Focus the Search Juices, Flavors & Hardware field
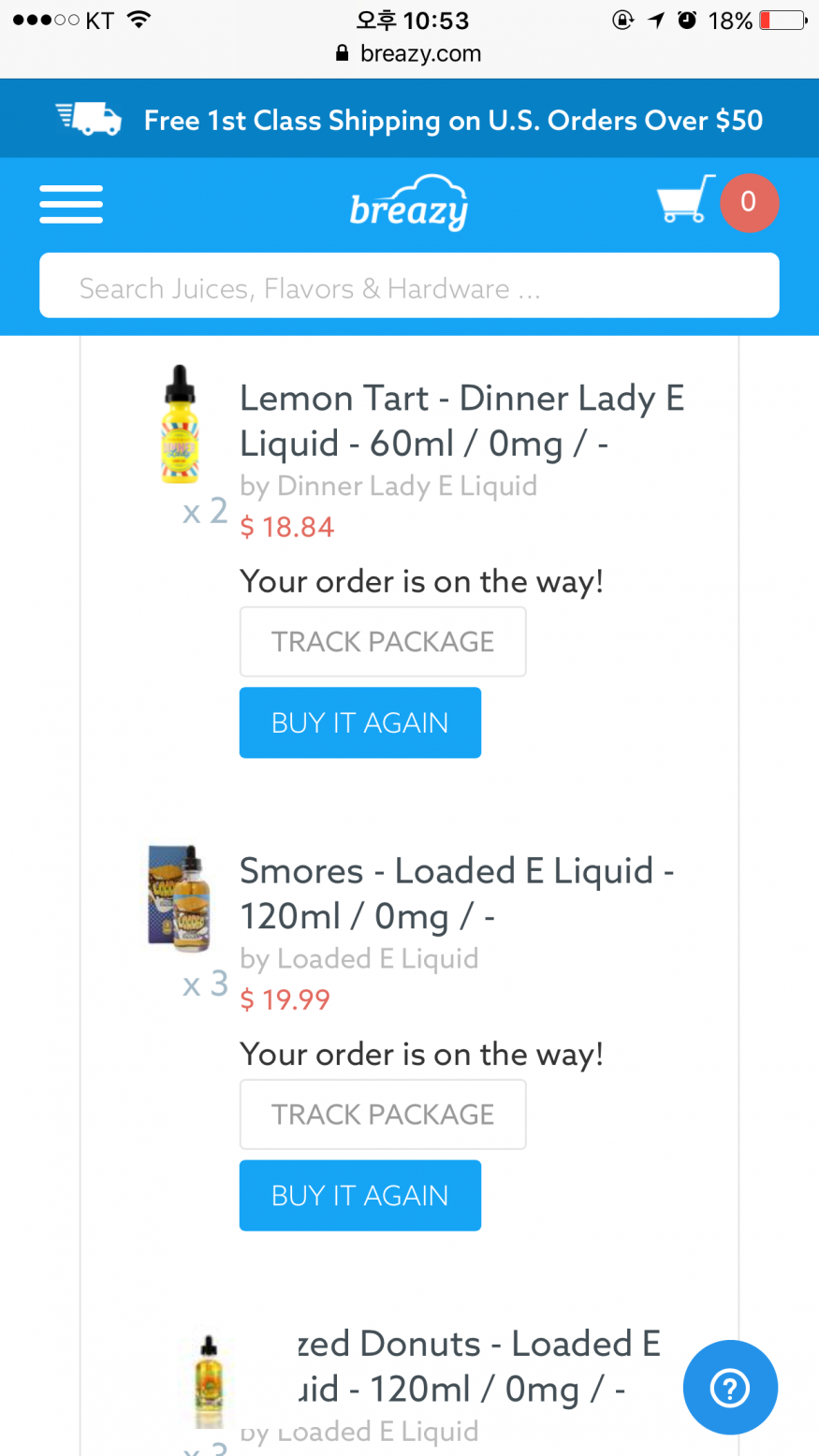The height and width of the screenshot is (1456, 819). click(x=409, y=286)
